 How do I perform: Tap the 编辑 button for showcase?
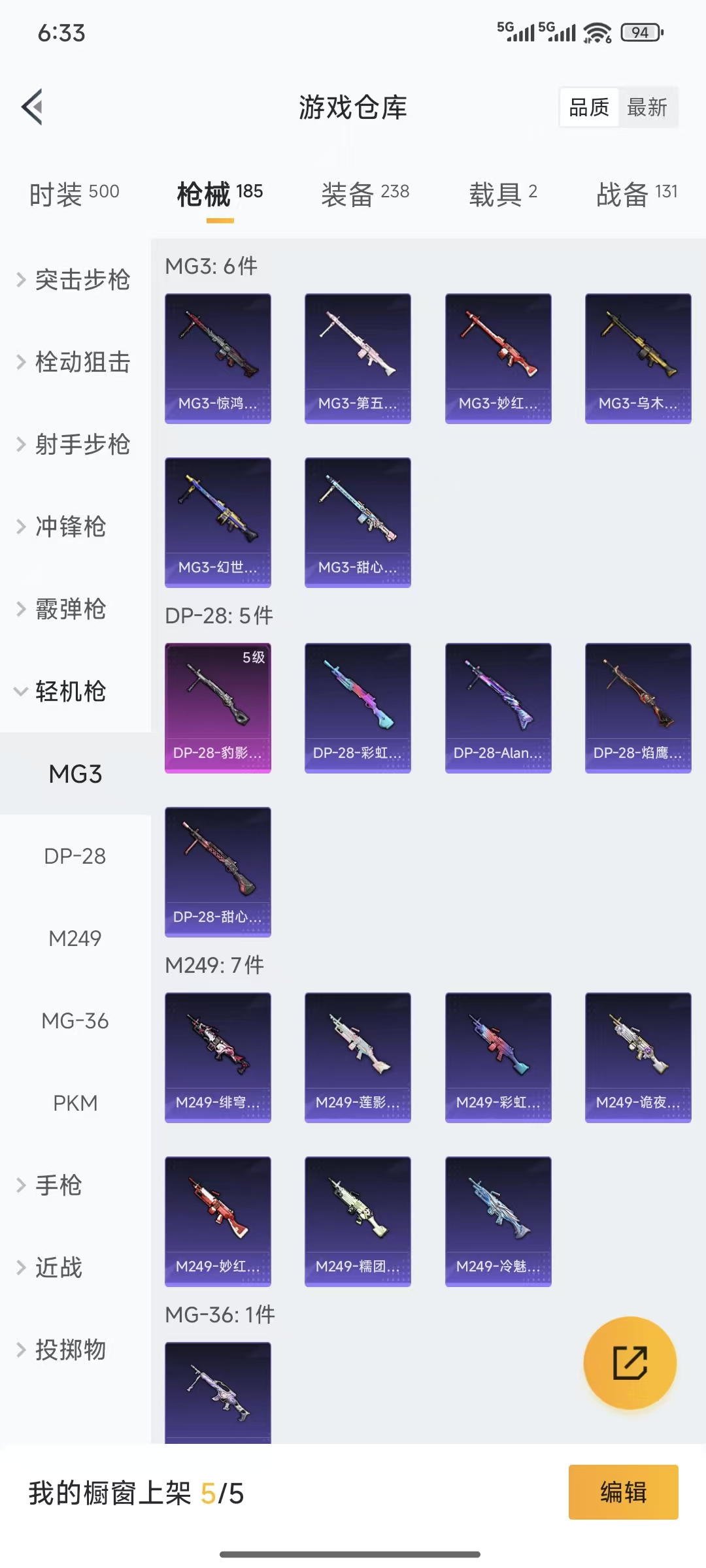tap(623, 1492)
